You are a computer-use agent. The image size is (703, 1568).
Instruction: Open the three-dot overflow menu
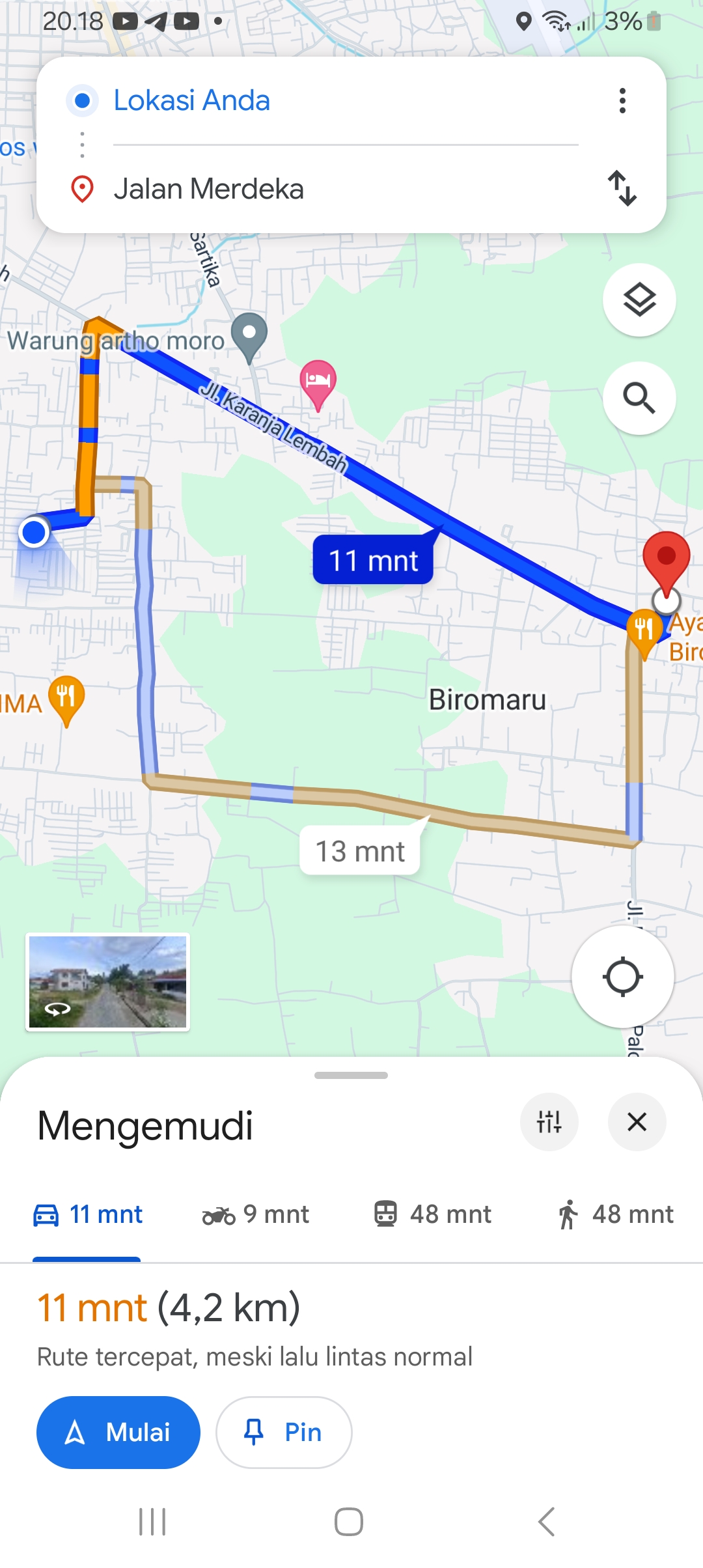click(622, 101)
